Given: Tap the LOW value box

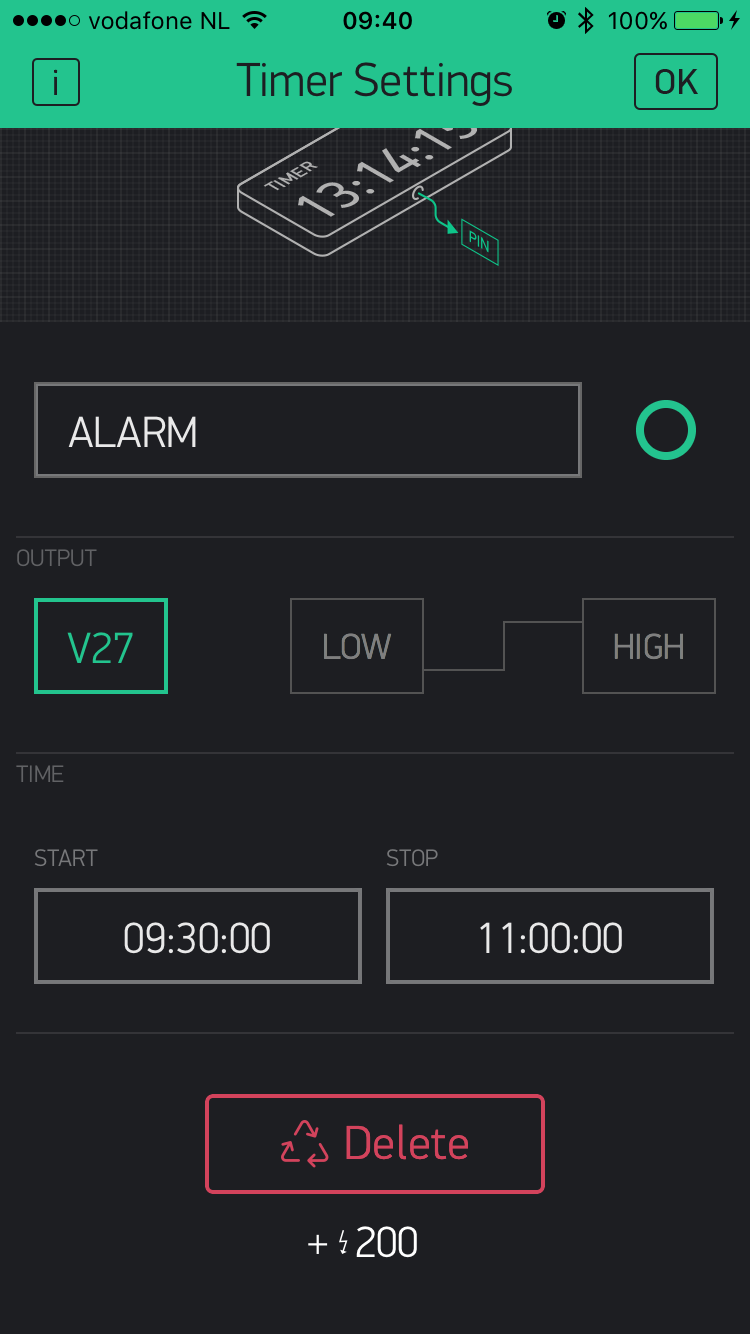Looking at the screenshot, I should 357,646.
